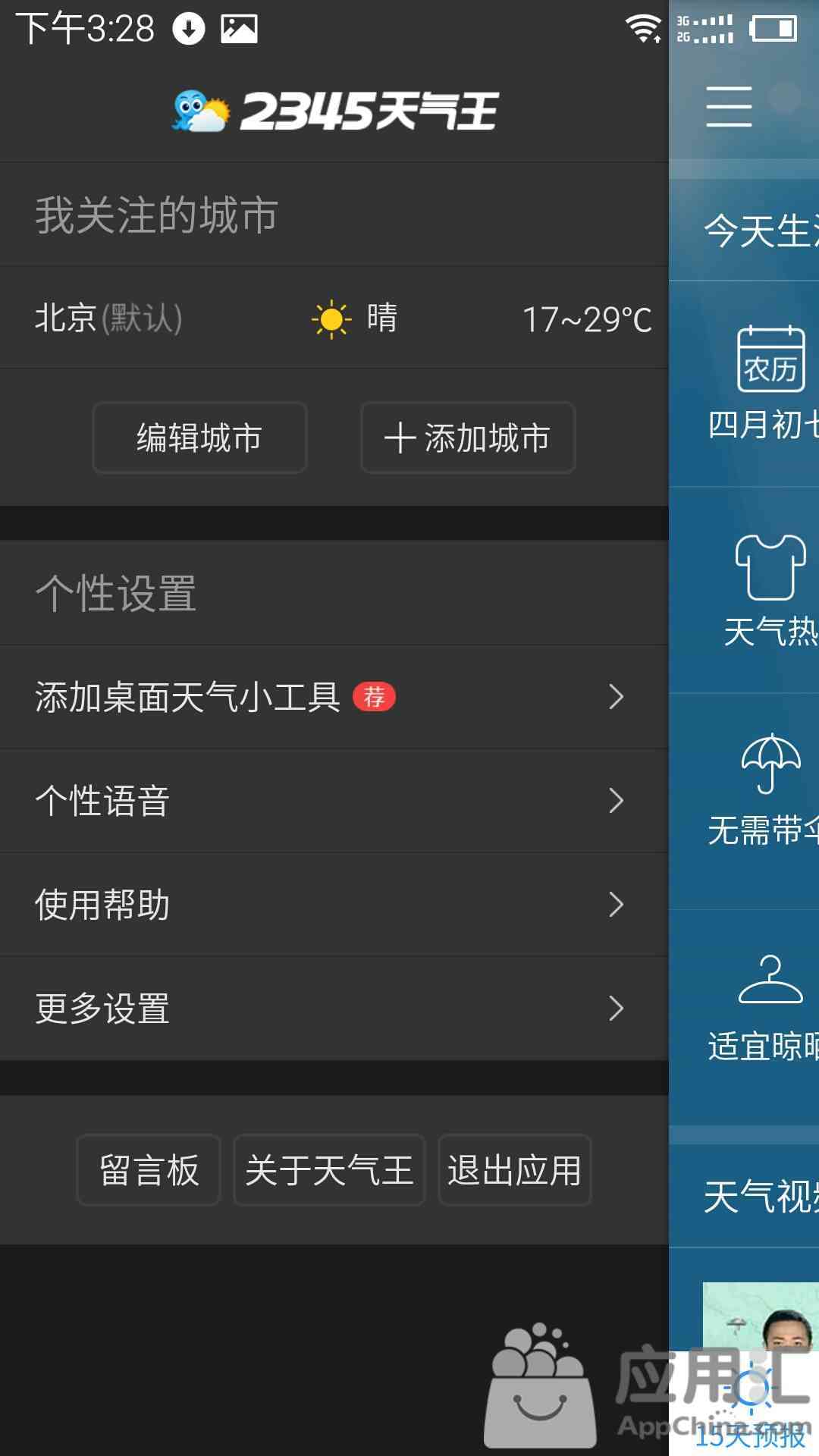The width and height of the screenshot is (819, 1456).
Task: Close the drawer via hamburger menu icon
Action: click(x=729, y=106)
